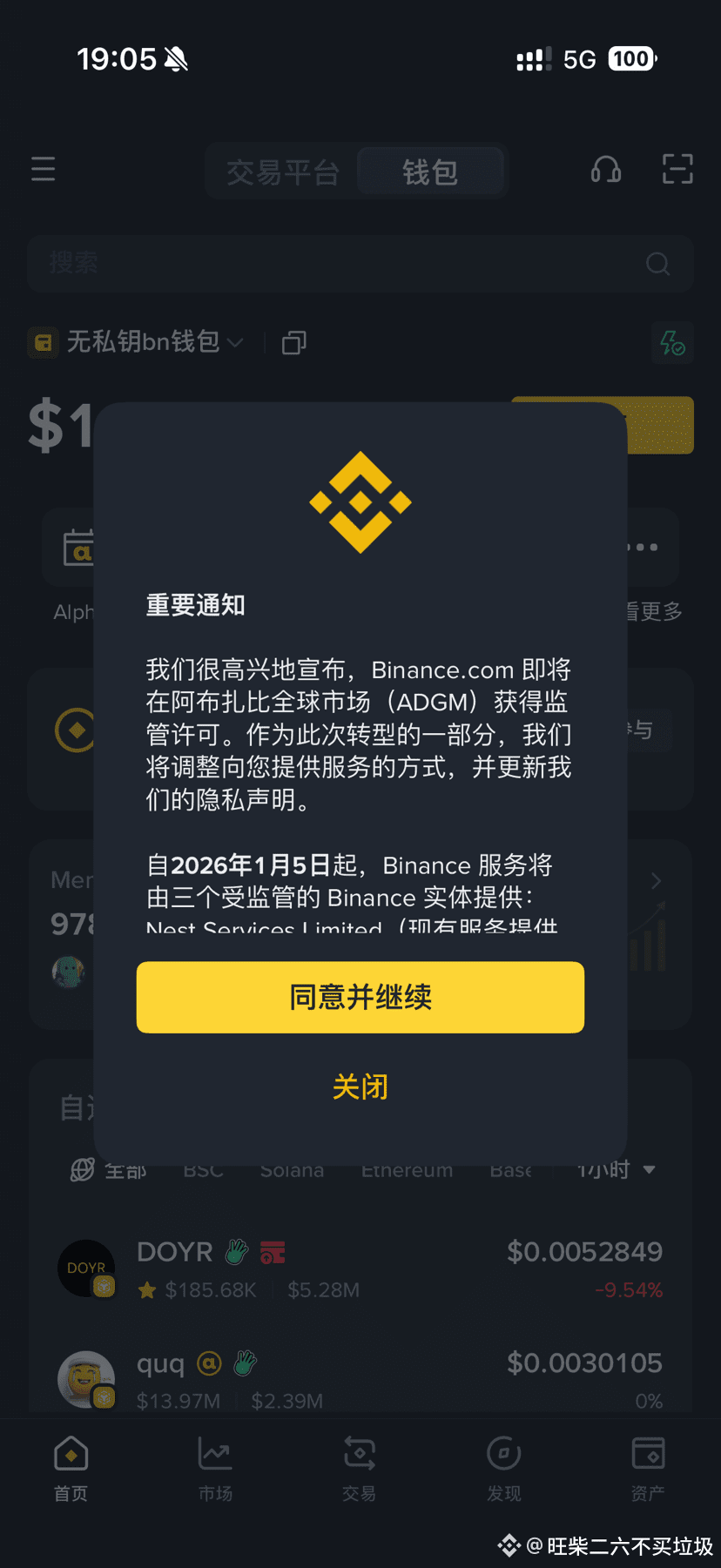
Task: Dismiss the notice with 关闭
Action: tap(360, 1087)
